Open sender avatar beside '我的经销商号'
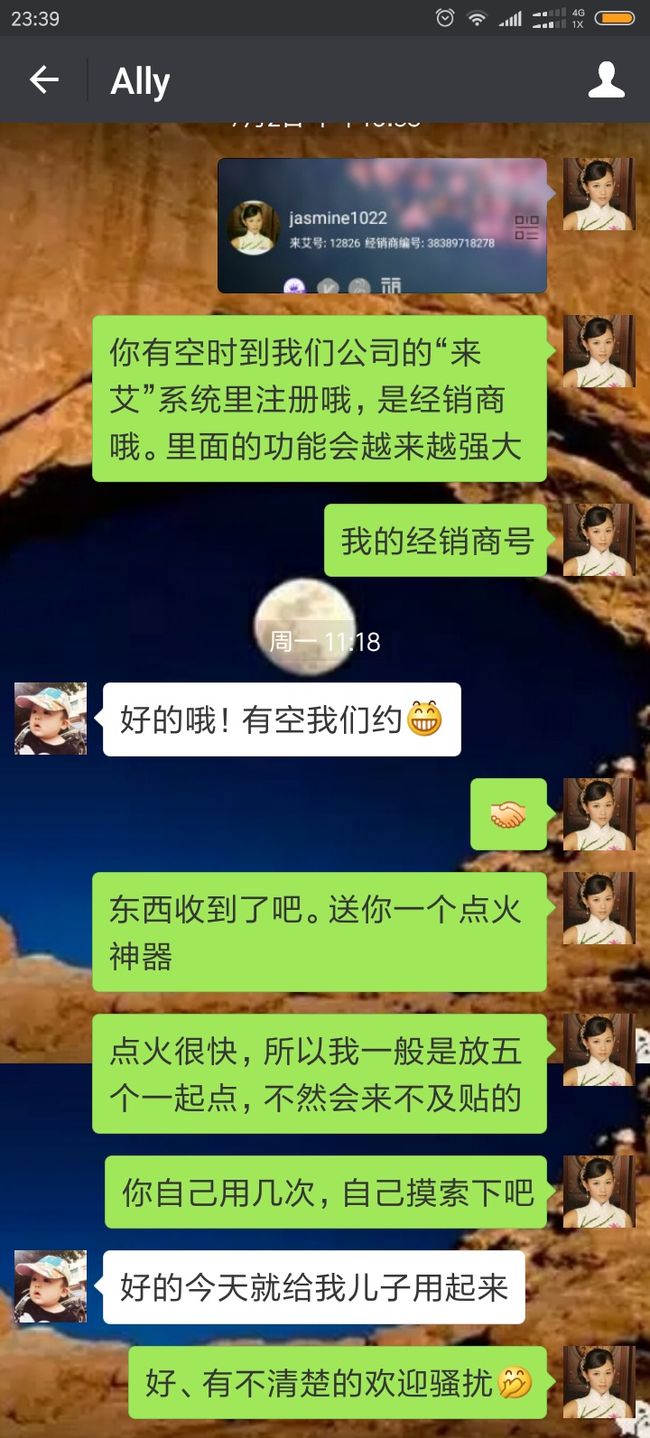Image resolution: width=650 pixels, height=1438 pixels. (x=598, y=540)
